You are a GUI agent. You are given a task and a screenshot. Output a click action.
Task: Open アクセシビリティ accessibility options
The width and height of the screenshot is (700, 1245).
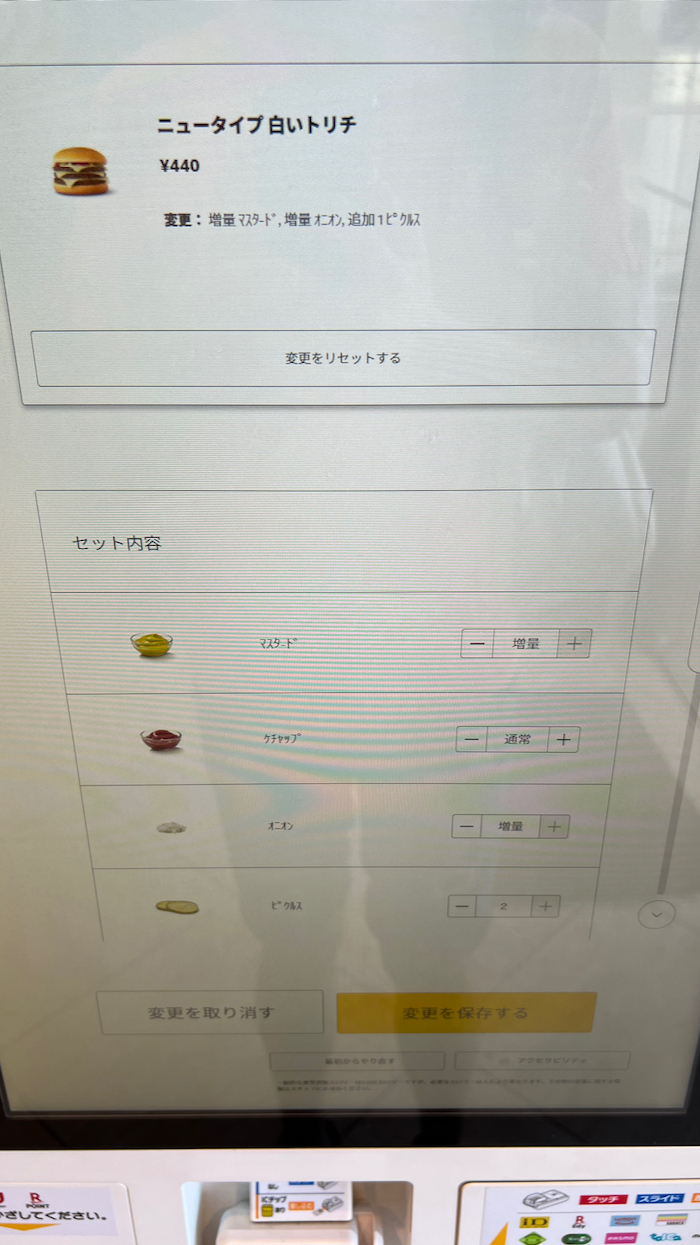[x=542, y=1060]
